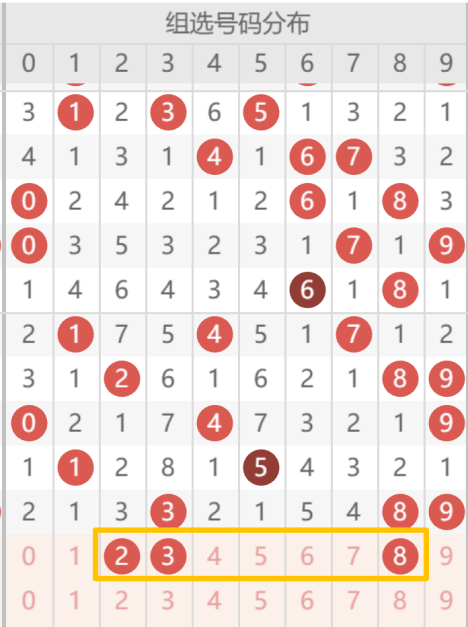Screen dimensions: 468x627
Task: Deselect circled 2 in the marked pick row
Action: coord(122,556)
